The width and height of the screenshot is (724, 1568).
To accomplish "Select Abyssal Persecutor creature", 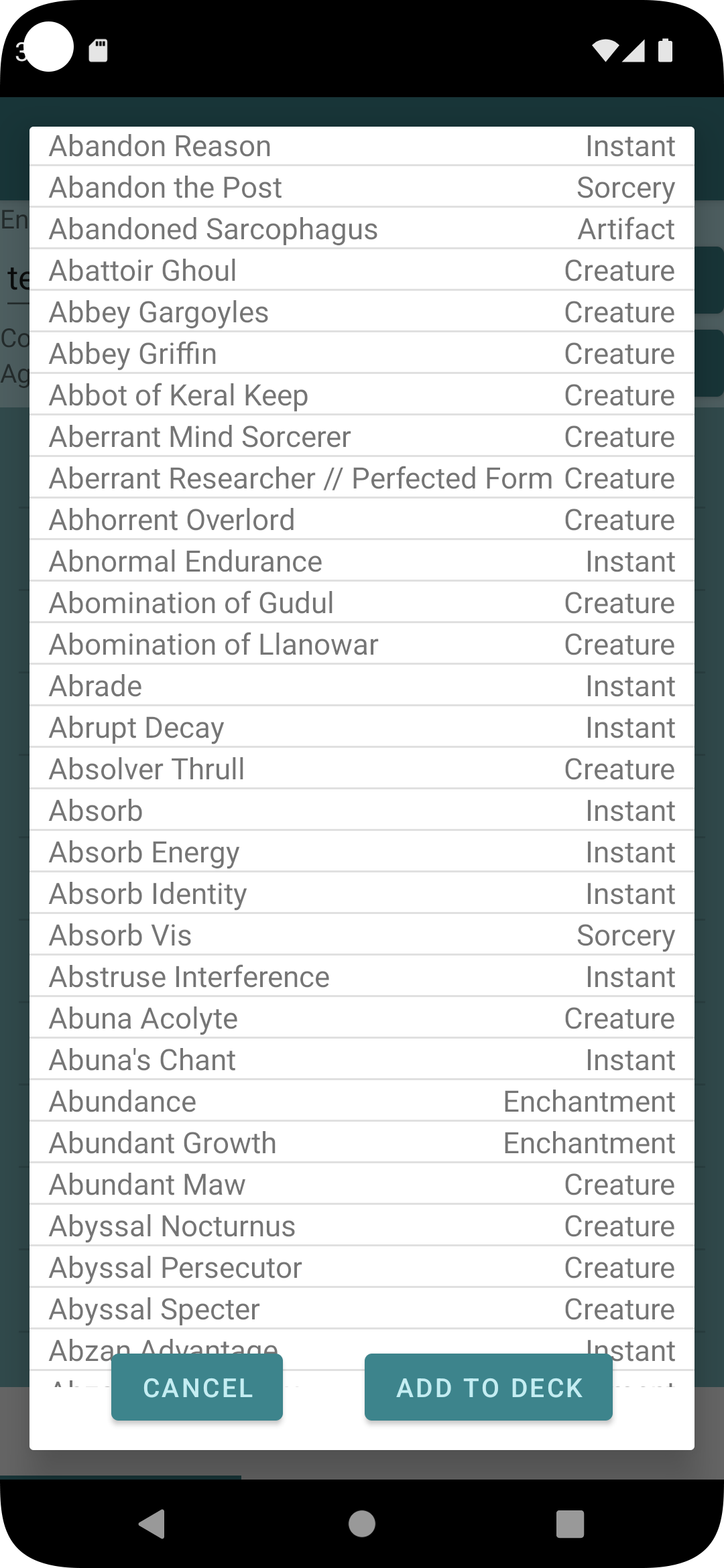I will point(362,1268).
